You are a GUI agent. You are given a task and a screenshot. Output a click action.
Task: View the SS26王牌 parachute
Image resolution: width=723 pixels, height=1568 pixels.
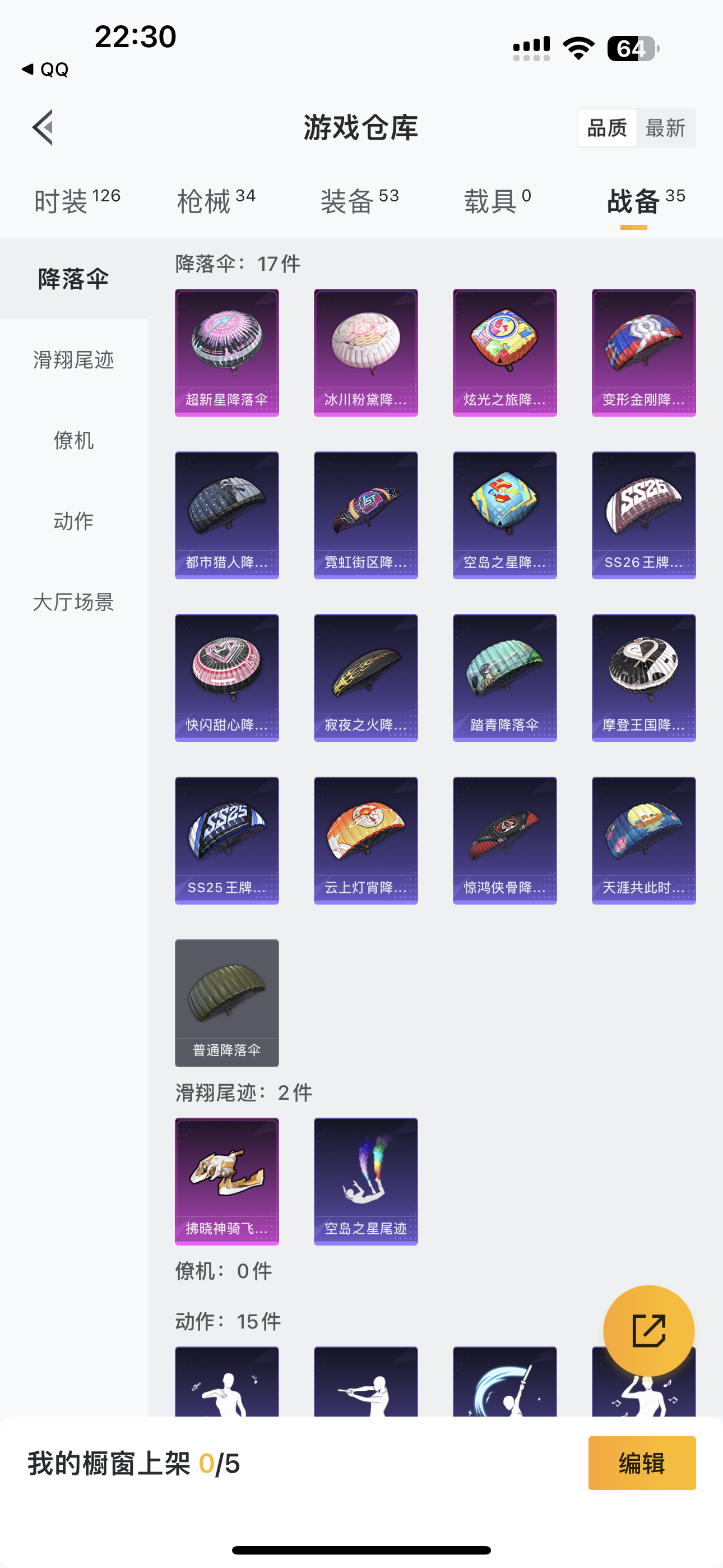tap(643, 515)
